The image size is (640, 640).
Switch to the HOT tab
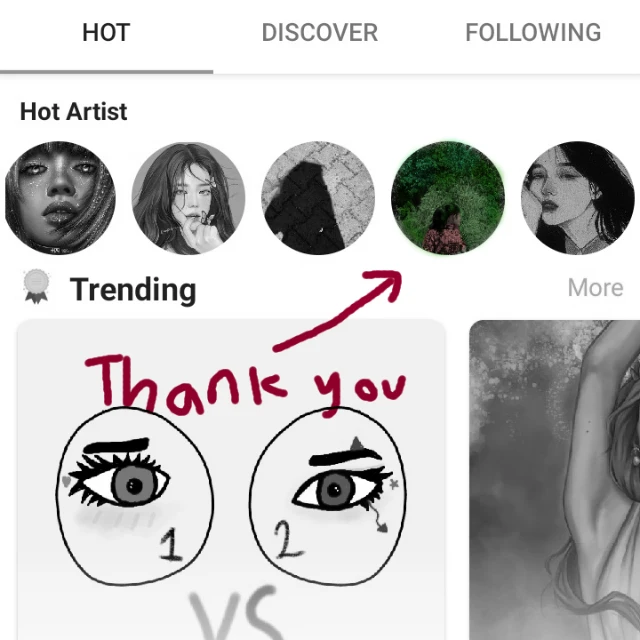pyautogui.click(x=106, y=33)
